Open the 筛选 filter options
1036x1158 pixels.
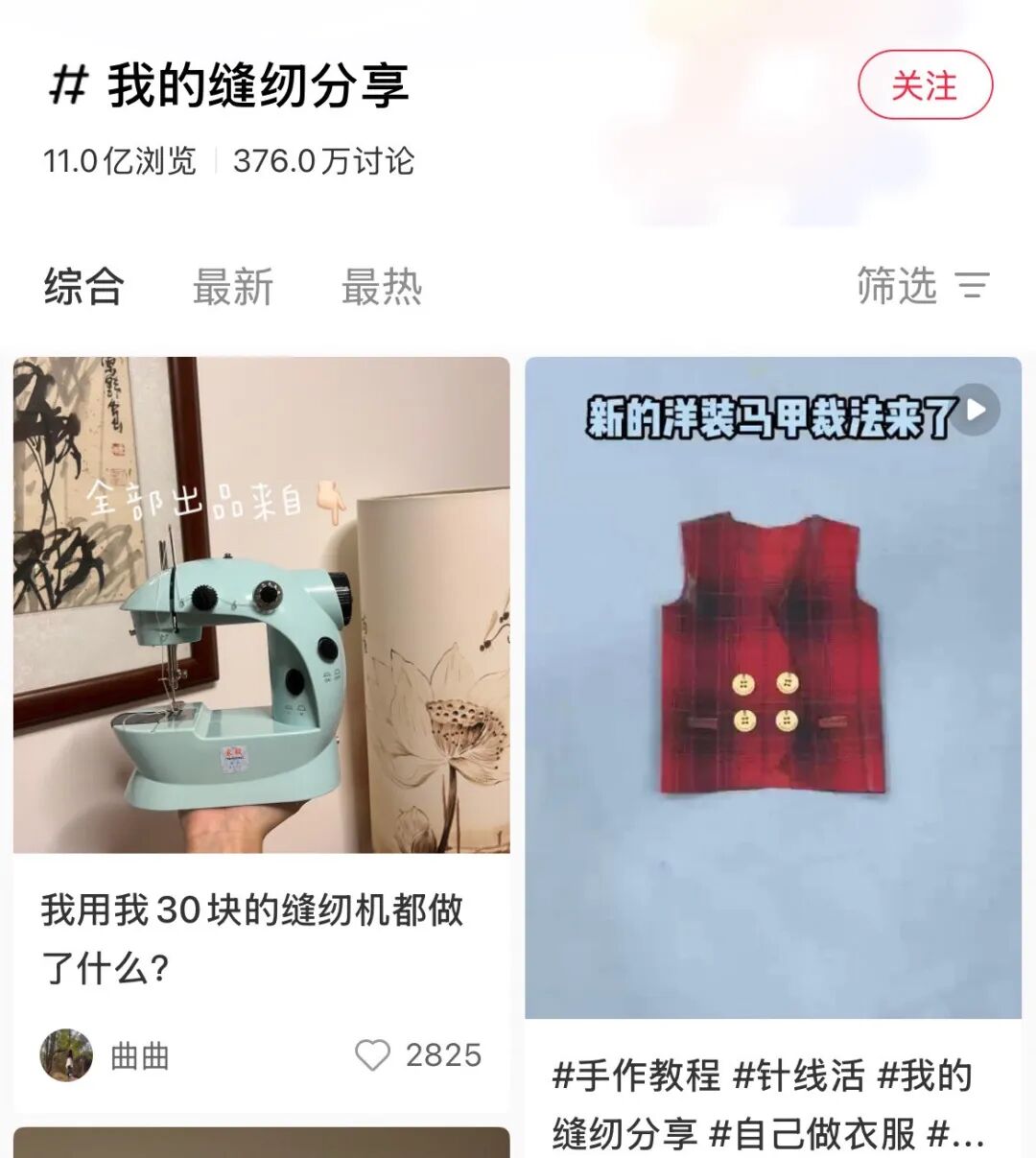point(922,286)
